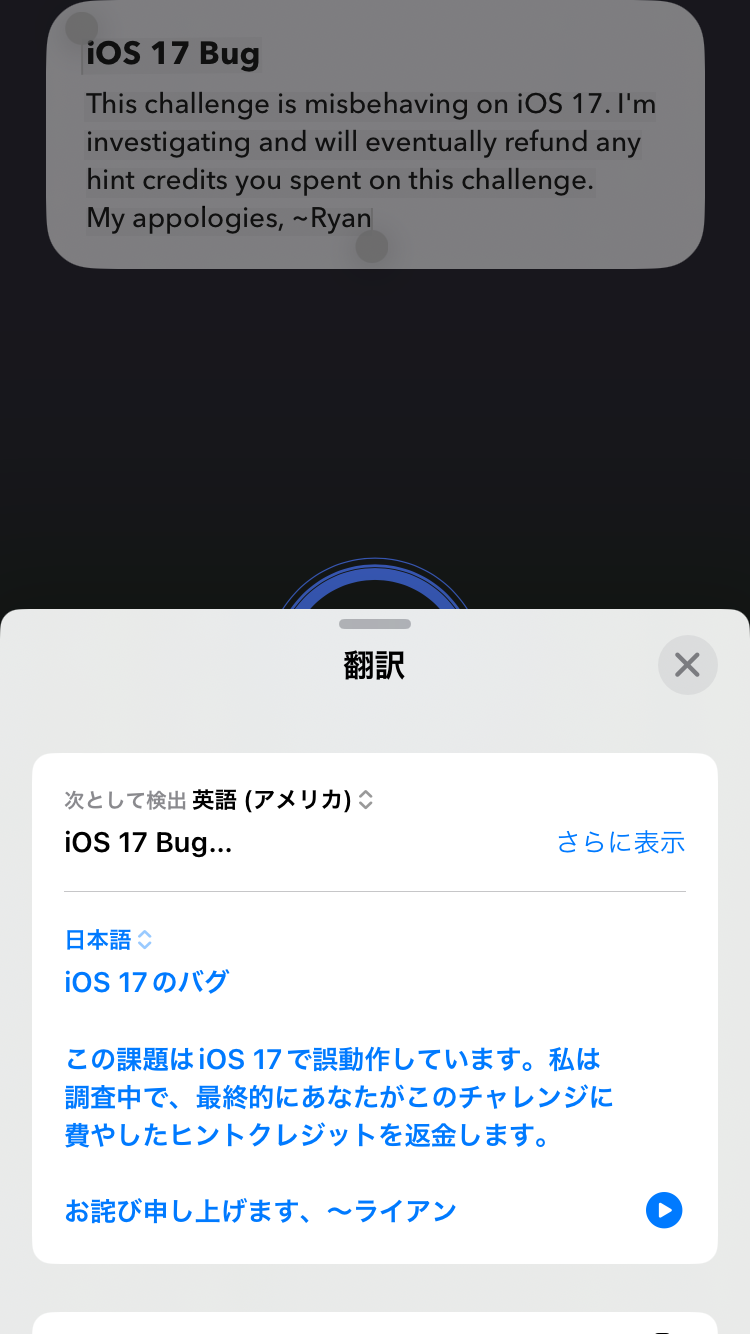The height and width of the screenshot is (1334, 750).
Task: Change detected language 英語 (アメリカ)
Action: click(x=283, y=800)
